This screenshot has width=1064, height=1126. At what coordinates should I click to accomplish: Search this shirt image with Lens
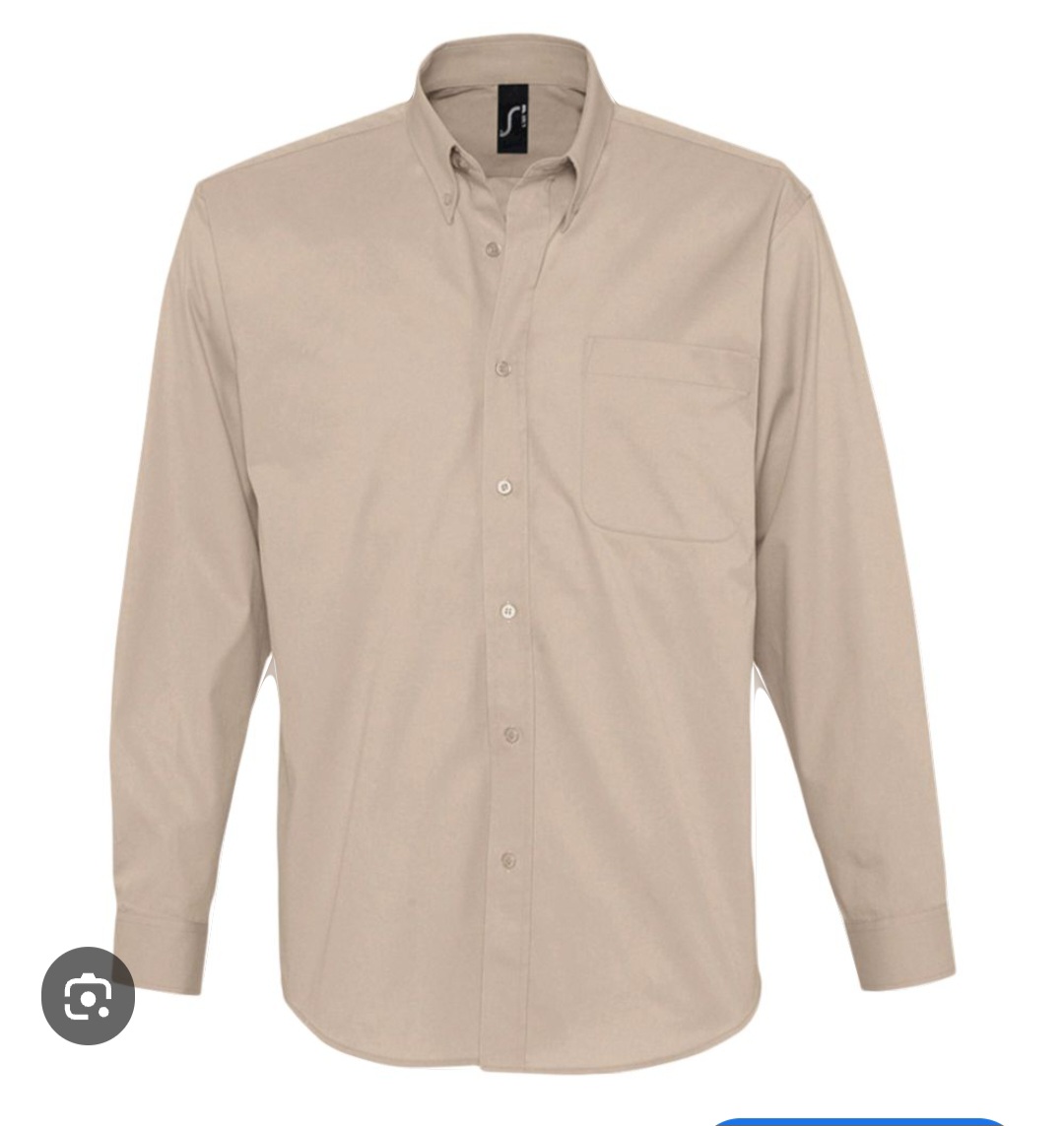click(x=88, y=996)
